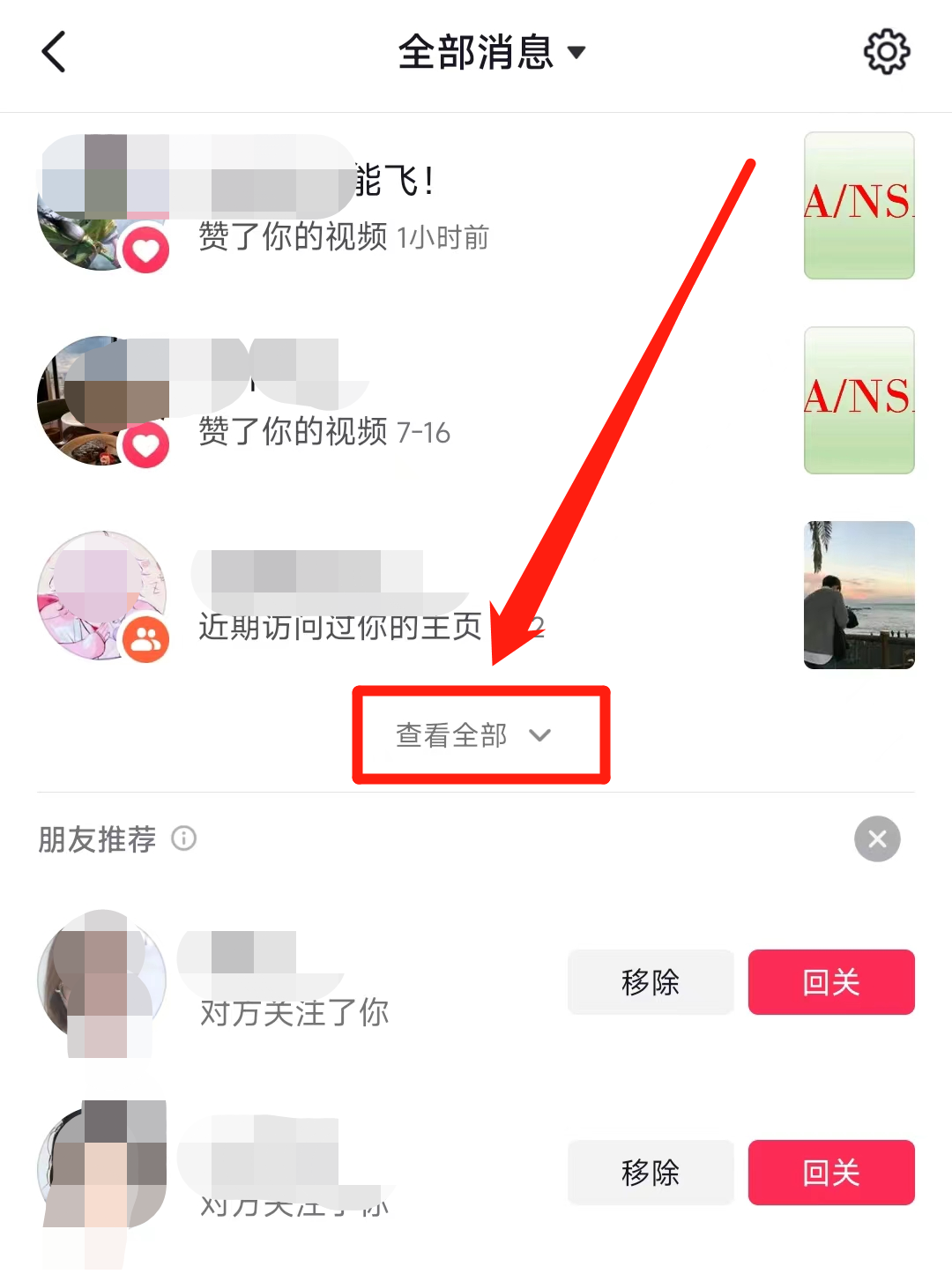Remove the second recommended friend
952x1274 pixels.
pos(651,1173)
